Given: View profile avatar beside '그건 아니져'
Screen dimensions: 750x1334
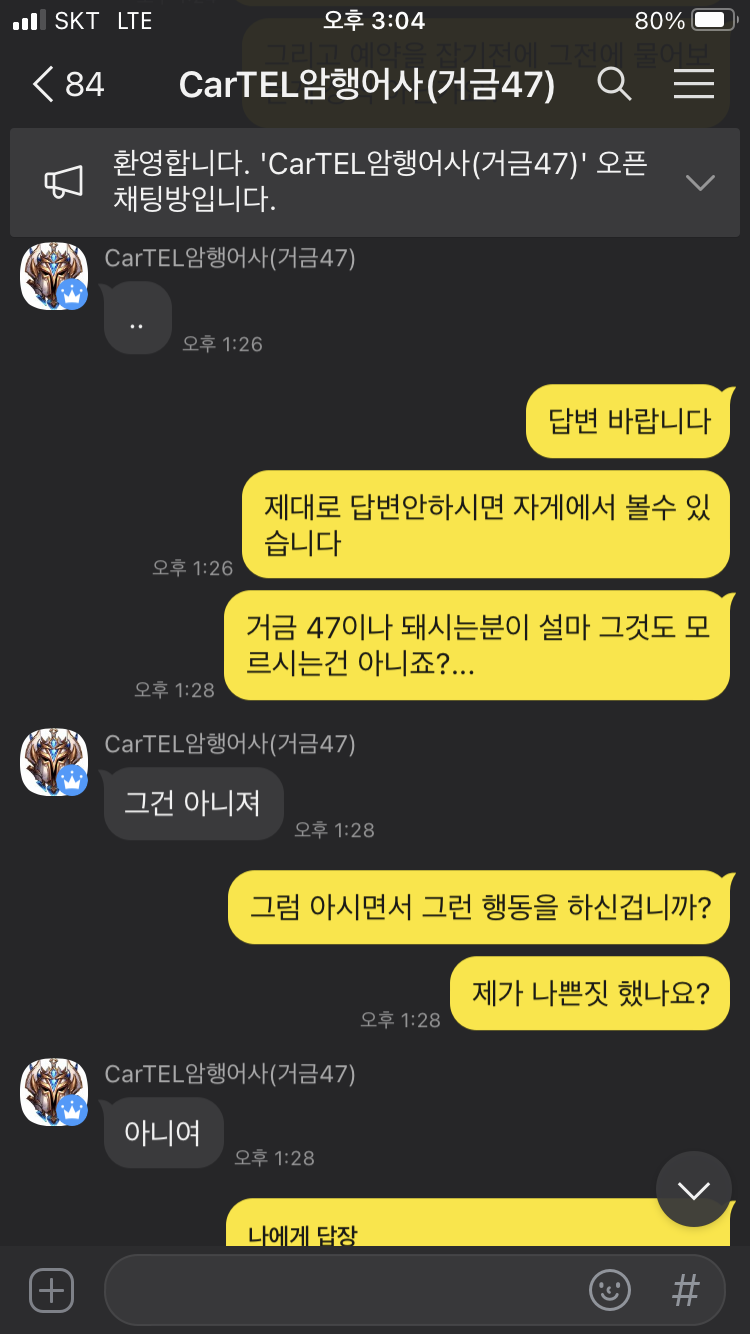Looking at the screenshot, I should 54,762.
